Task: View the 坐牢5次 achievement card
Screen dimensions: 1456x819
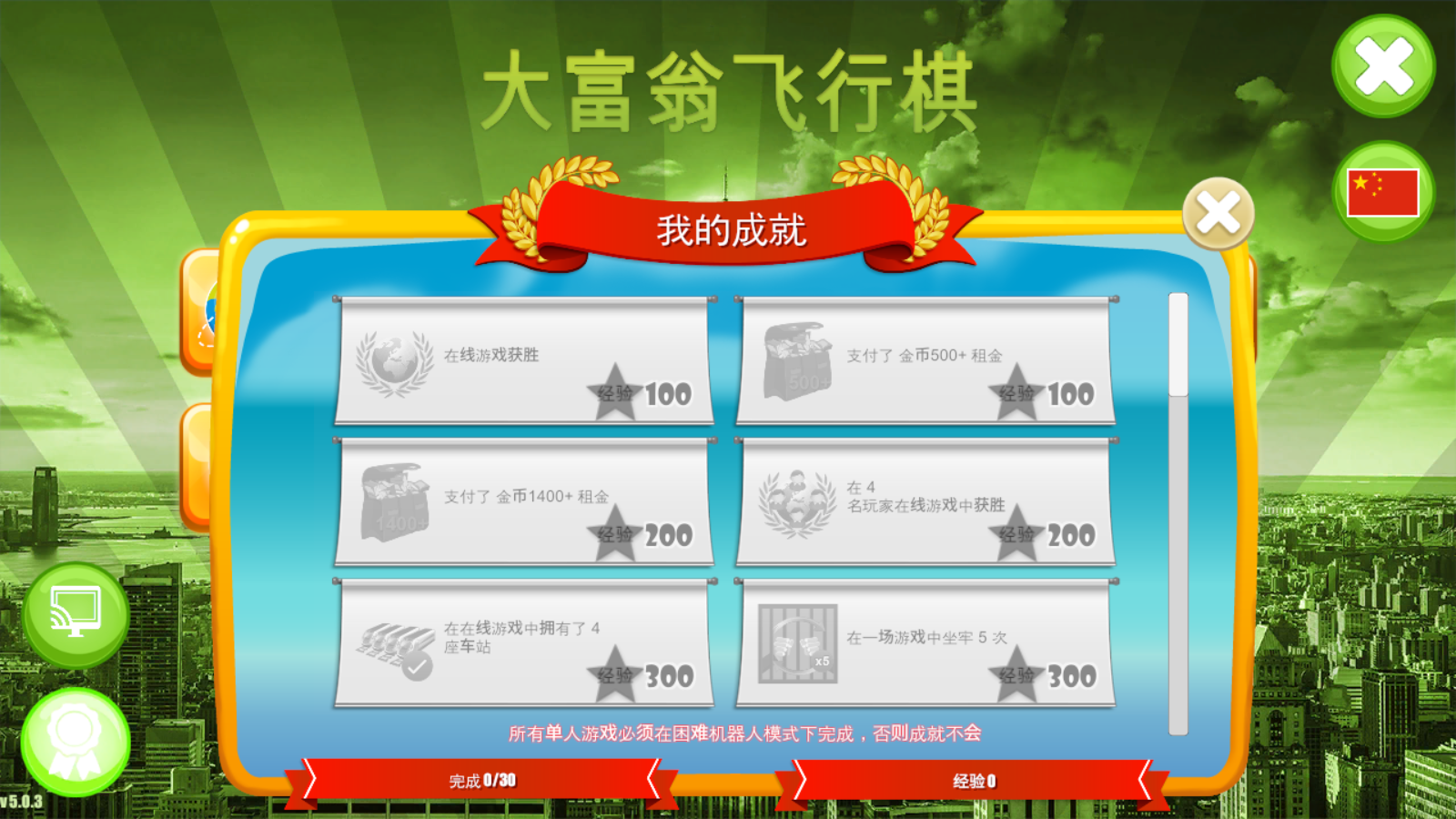Action: (x=925, y=643)
